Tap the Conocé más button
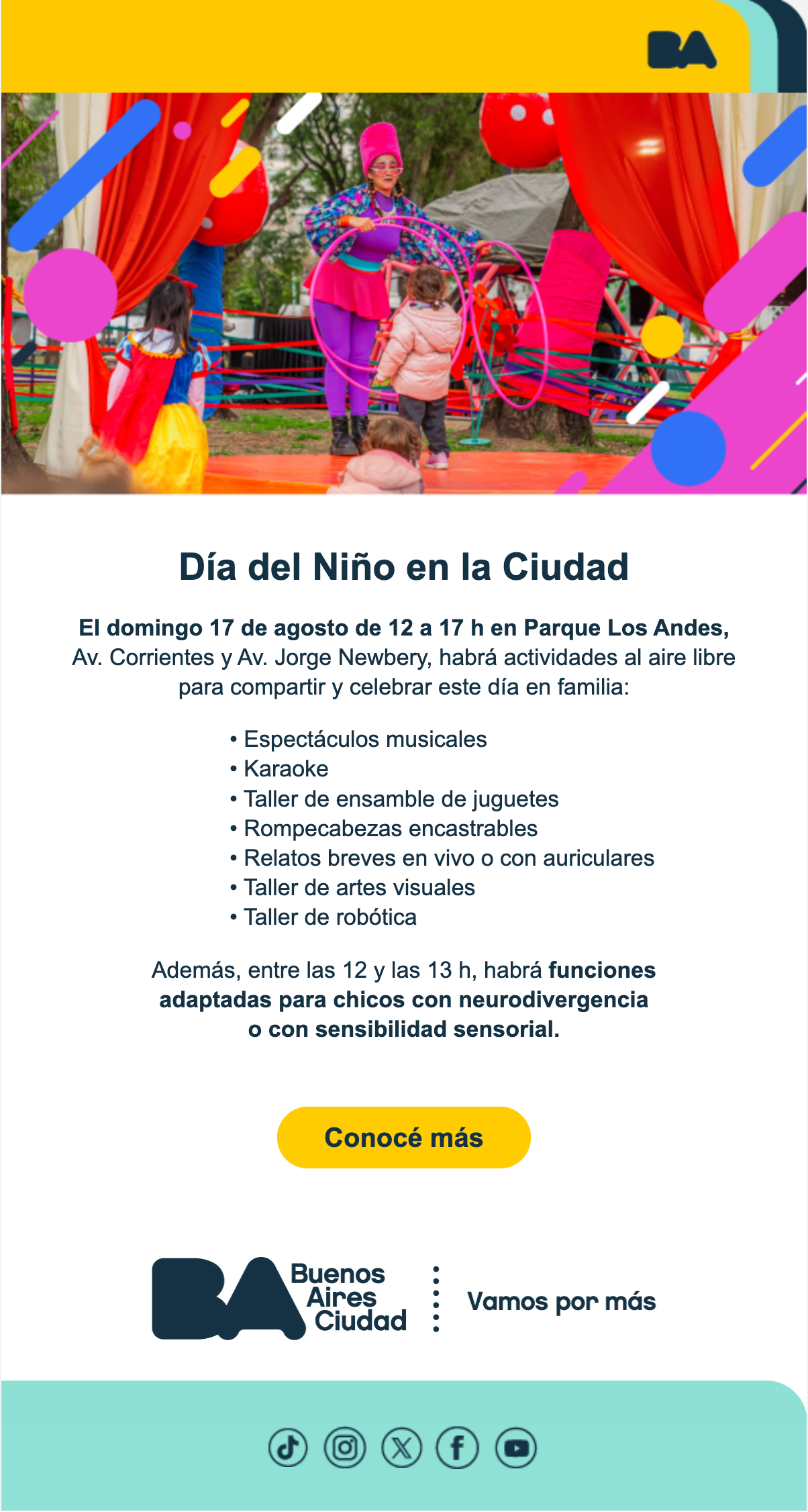 click(x=403, y=1137)
